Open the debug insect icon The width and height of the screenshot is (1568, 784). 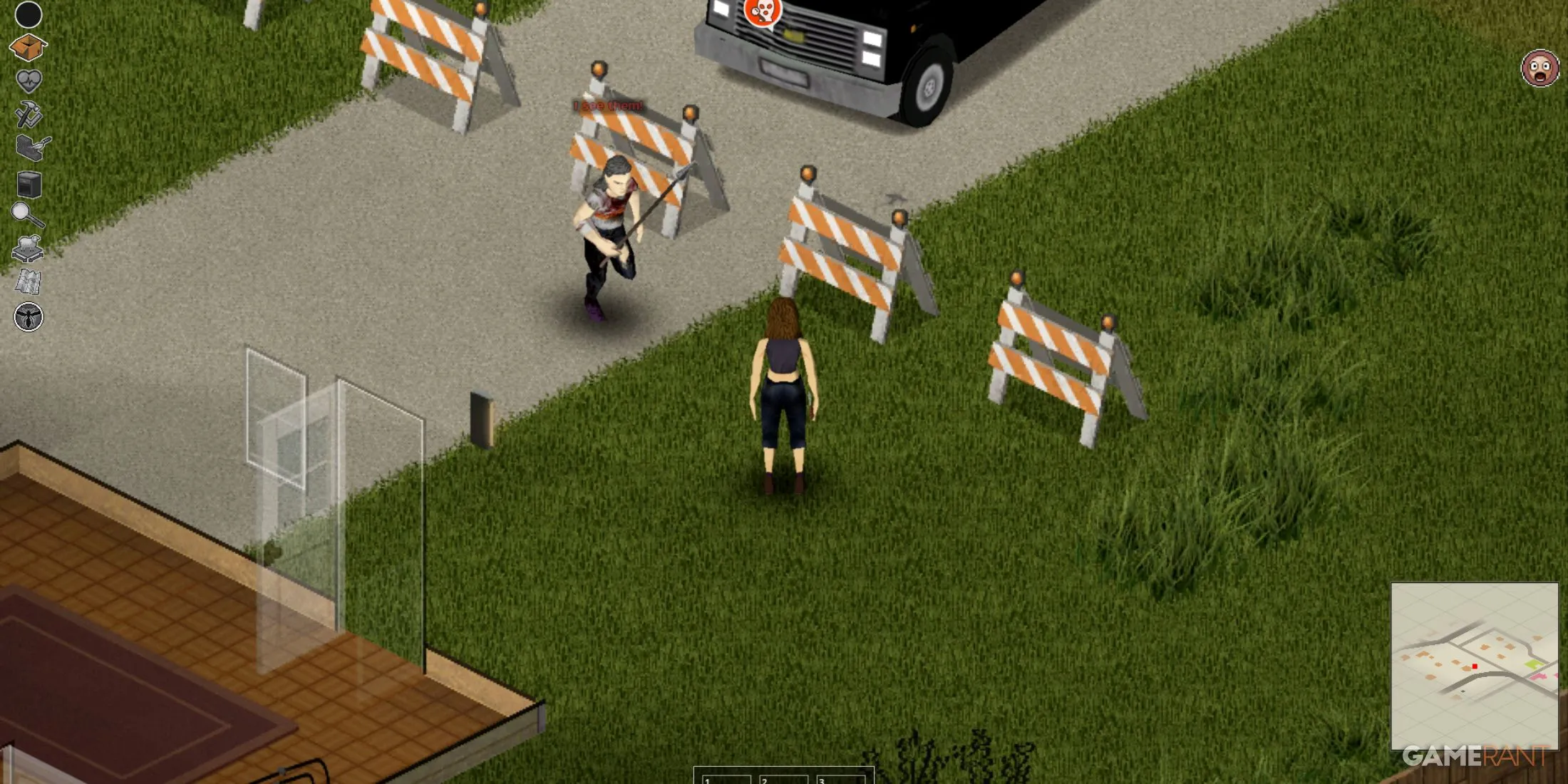click(x=29, y=317)
